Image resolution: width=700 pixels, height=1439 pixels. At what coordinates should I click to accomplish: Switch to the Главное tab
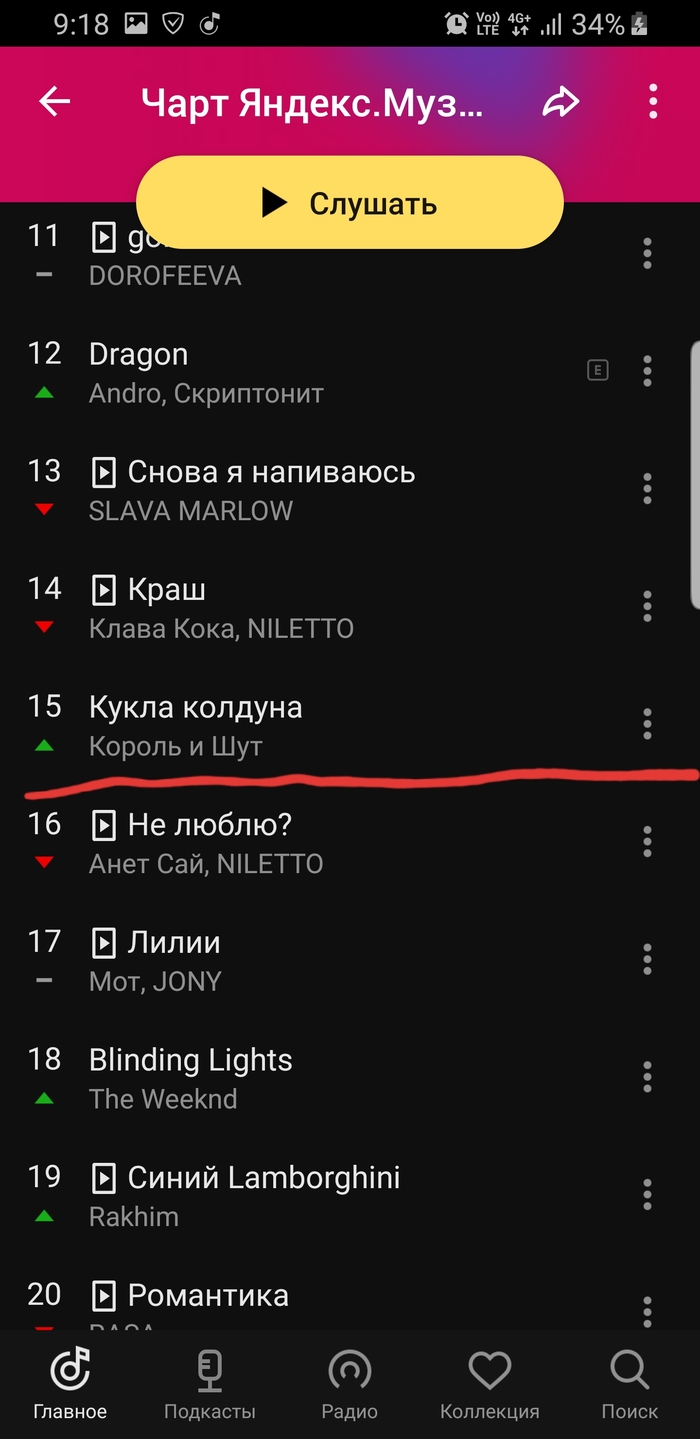tap(70, 1385)
